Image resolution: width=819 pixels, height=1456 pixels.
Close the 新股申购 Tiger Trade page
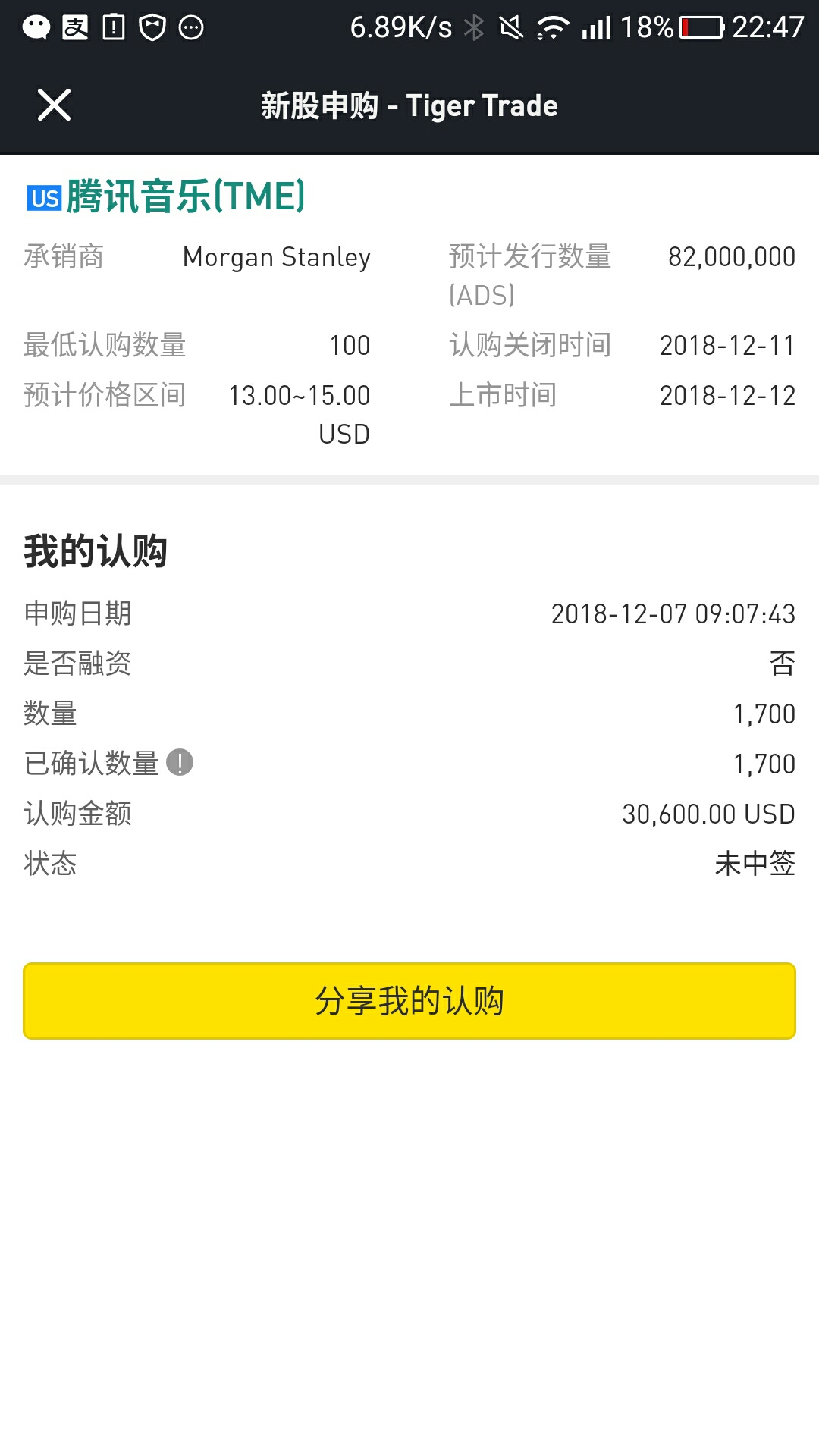(x=54, y=105)
